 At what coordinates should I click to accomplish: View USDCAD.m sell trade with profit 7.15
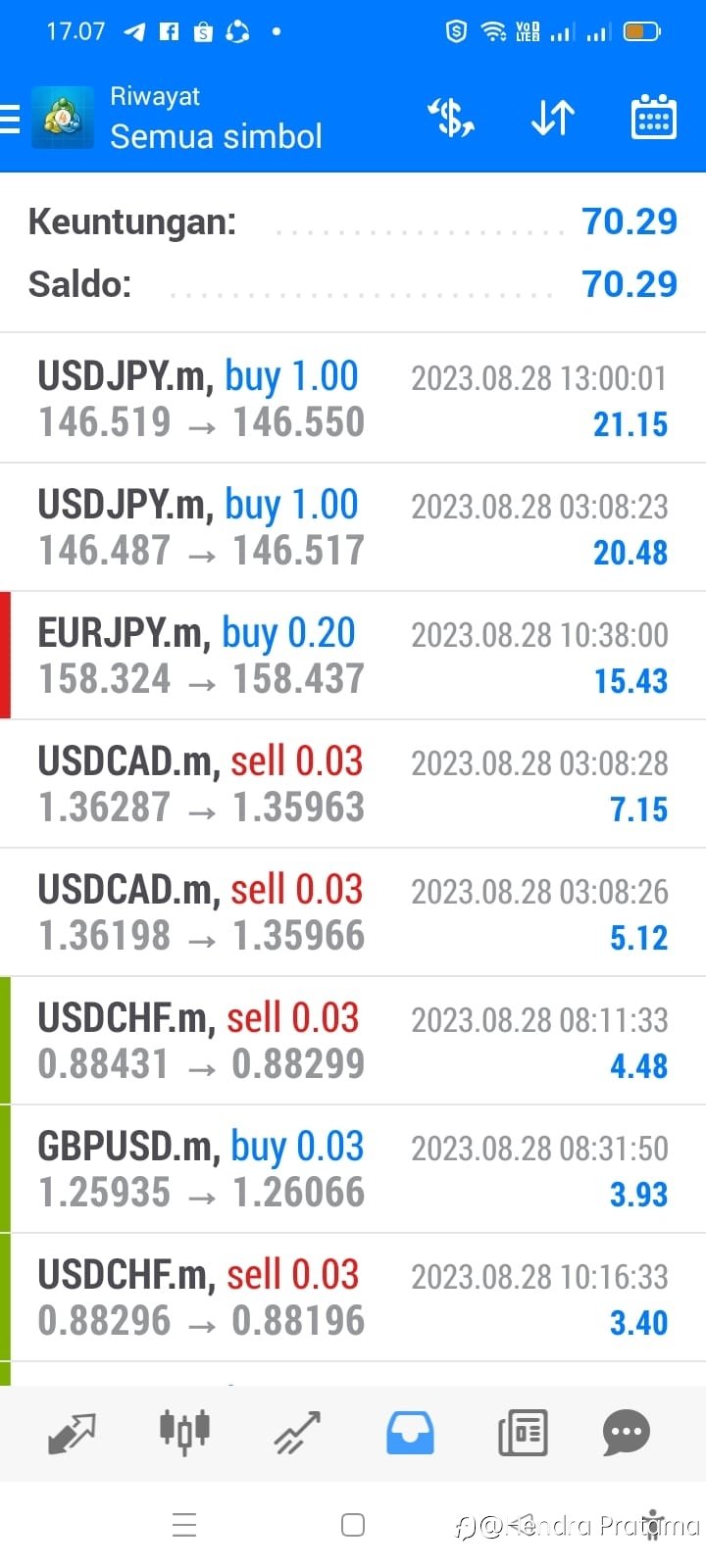pyautogui.click(x=353, y=784)
